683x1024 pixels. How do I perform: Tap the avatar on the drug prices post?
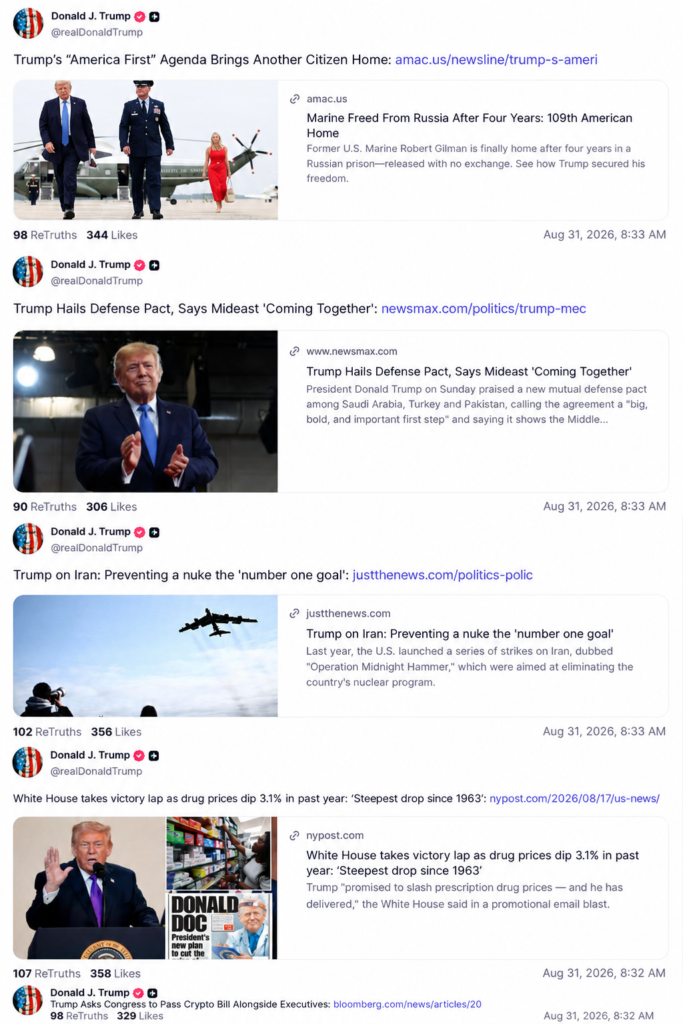(27, 762)
